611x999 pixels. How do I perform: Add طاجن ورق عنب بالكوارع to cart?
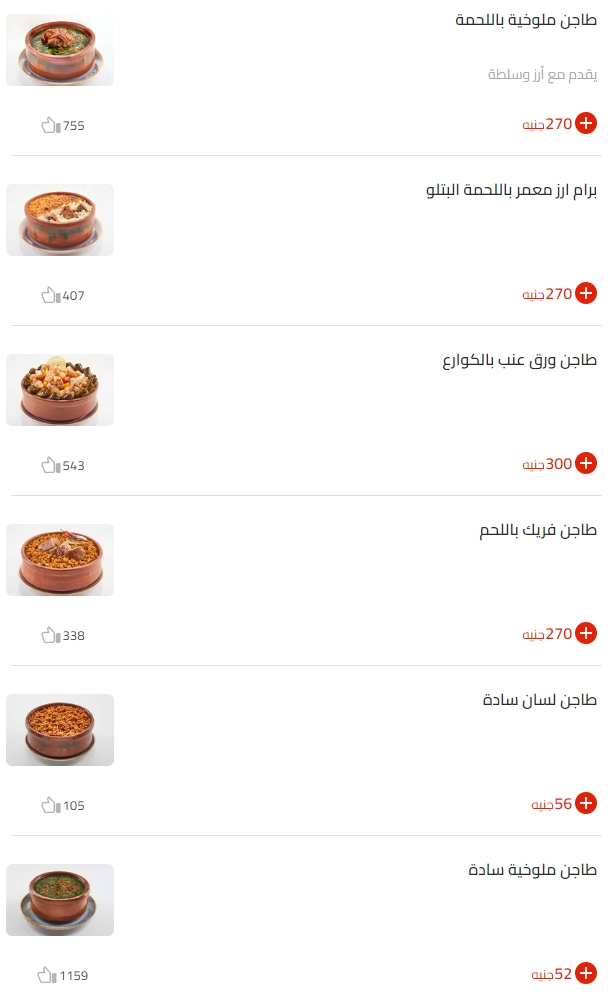586,463
